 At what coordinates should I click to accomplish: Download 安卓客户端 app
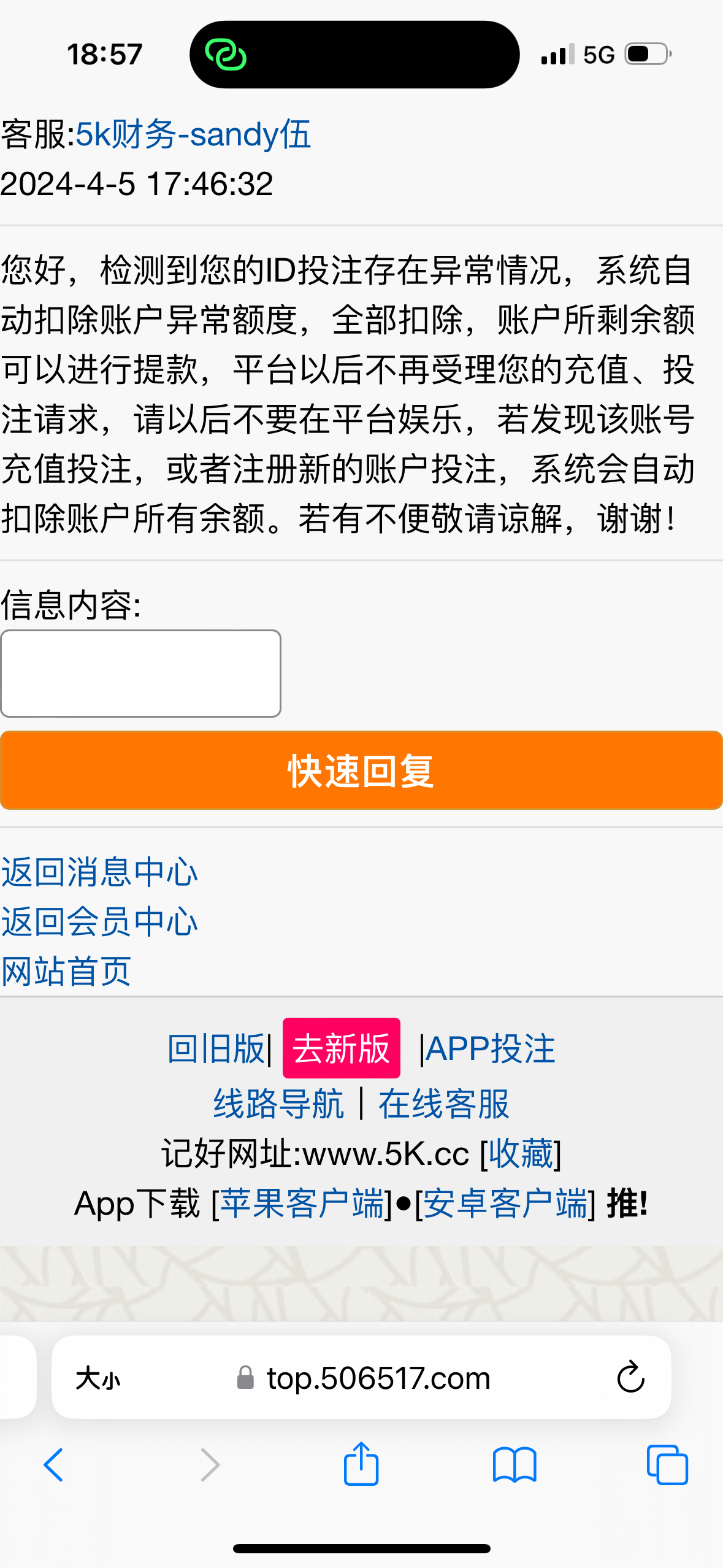pyautogui.click(x=505, y=1203)
